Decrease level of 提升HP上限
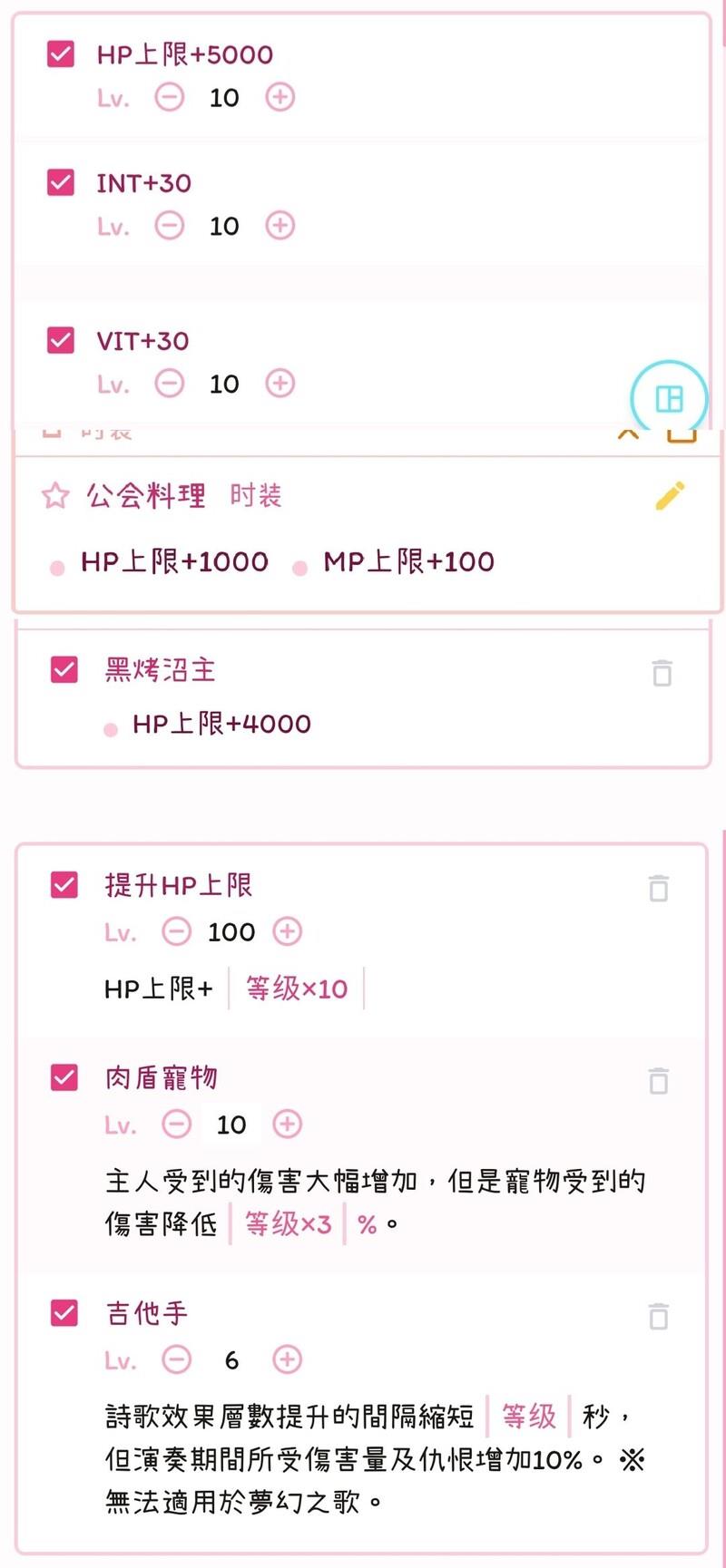This screenshot has height=1568, width=726. (x=176, y=931)
